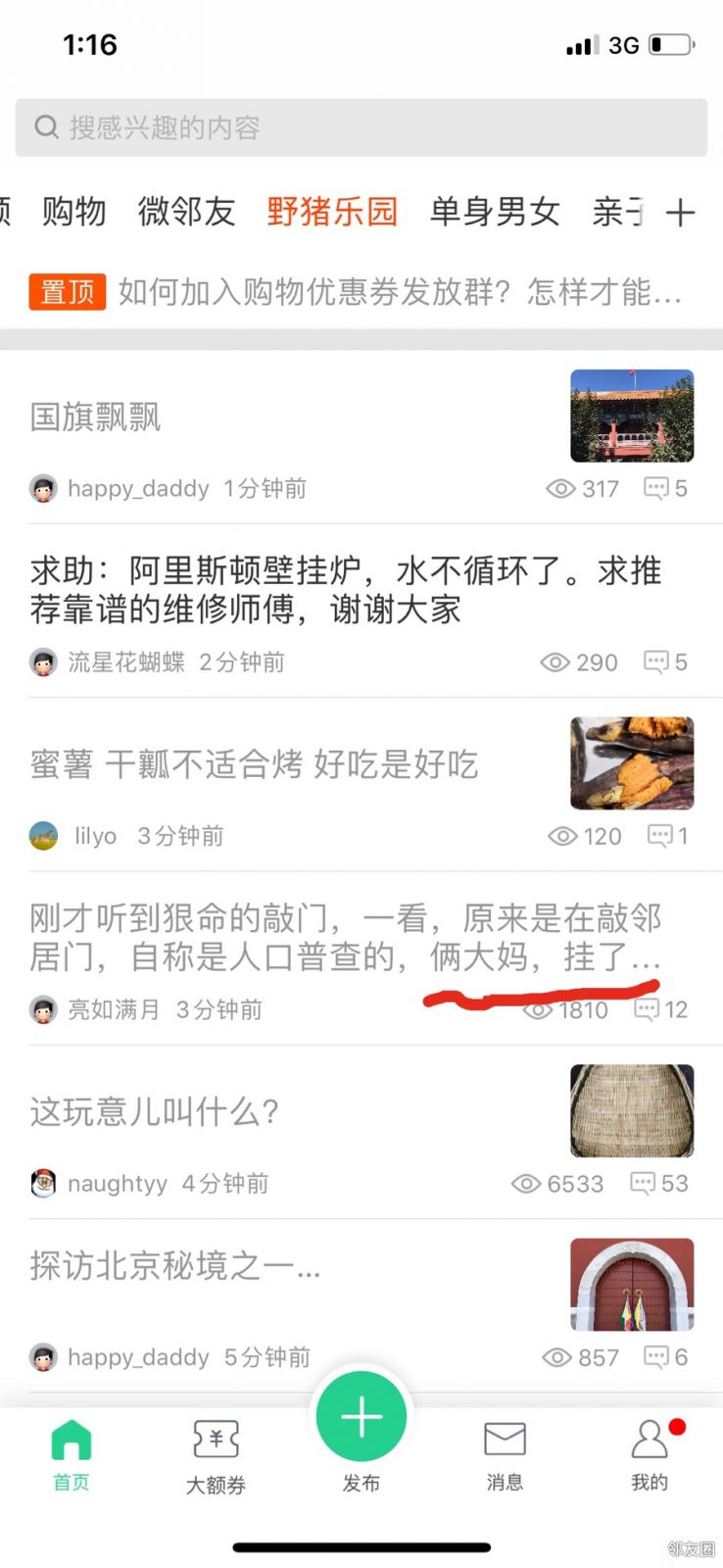Read the 阿里斯顿壁挂炉 help request post
723x1568 pixels.
[x=345, y=589]
